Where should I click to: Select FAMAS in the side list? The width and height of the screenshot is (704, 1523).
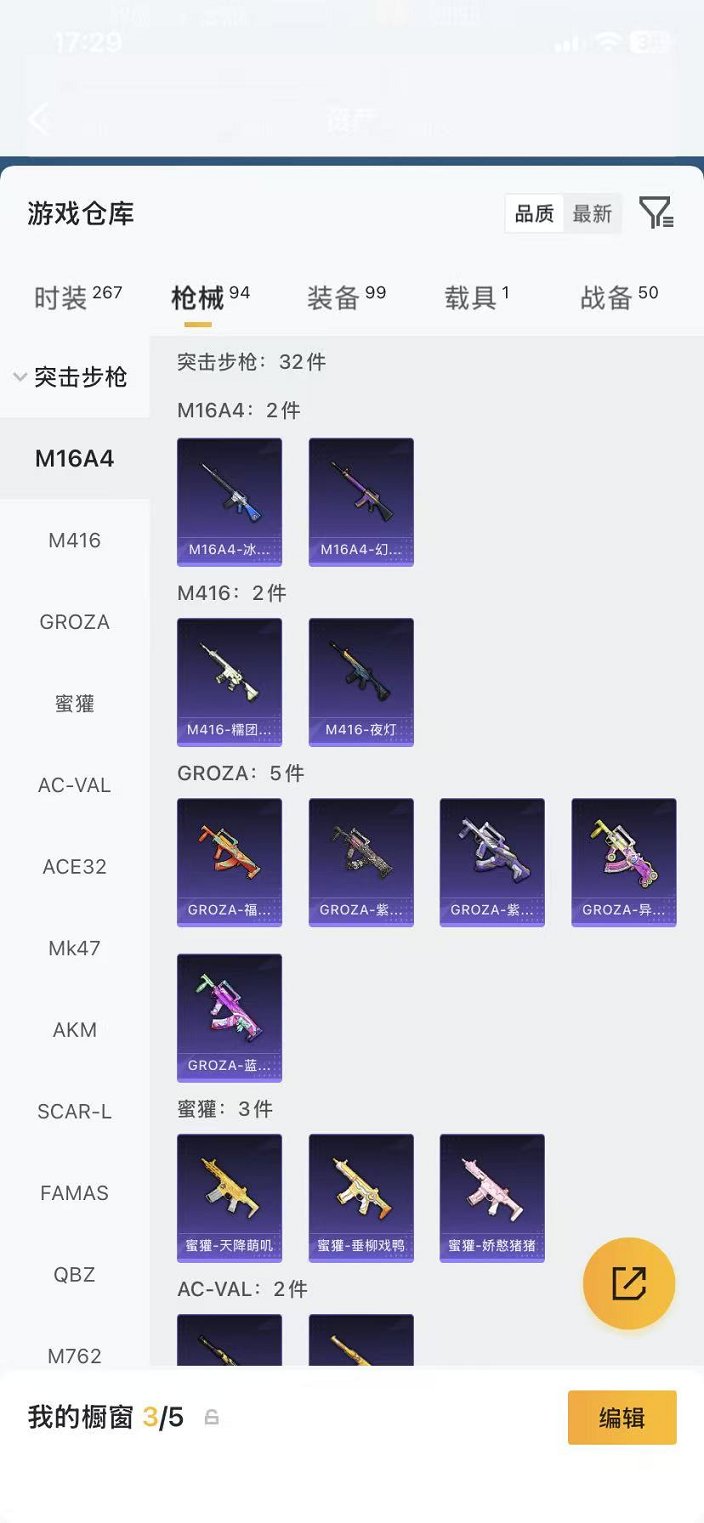[75, 1193]
